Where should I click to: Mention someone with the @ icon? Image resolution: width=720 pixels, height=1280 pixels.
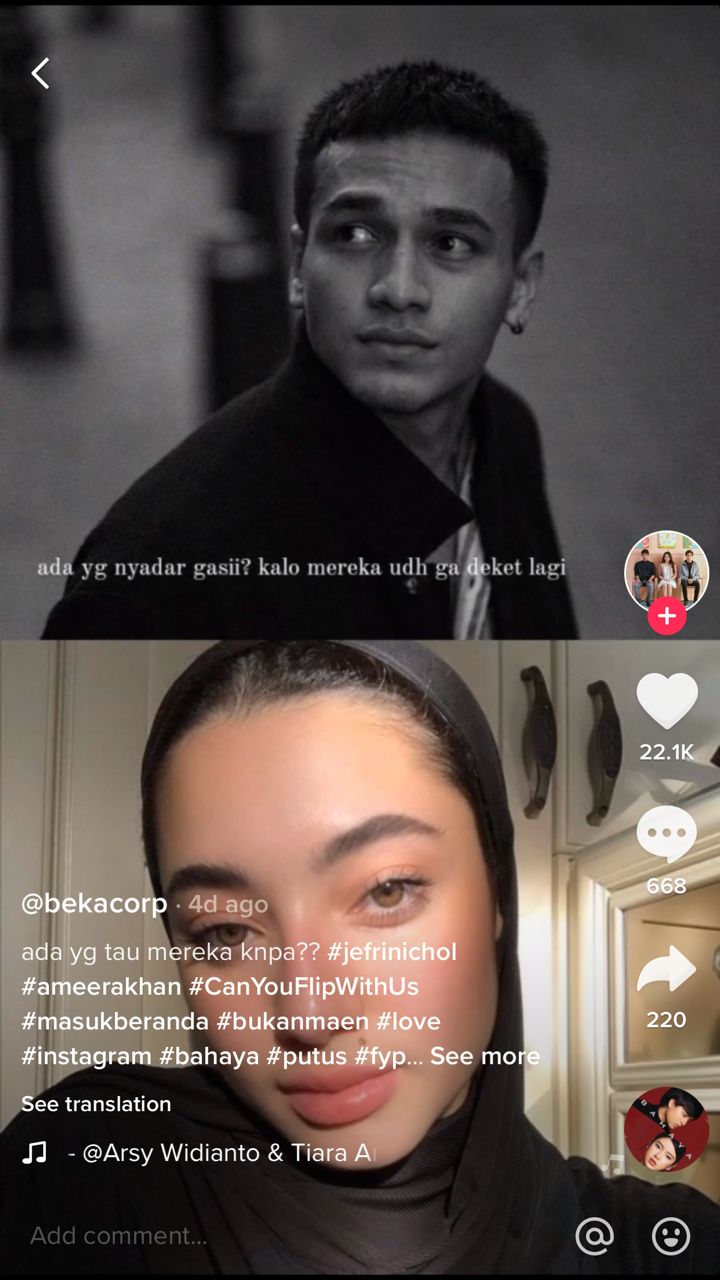[x=594, y=1236]
